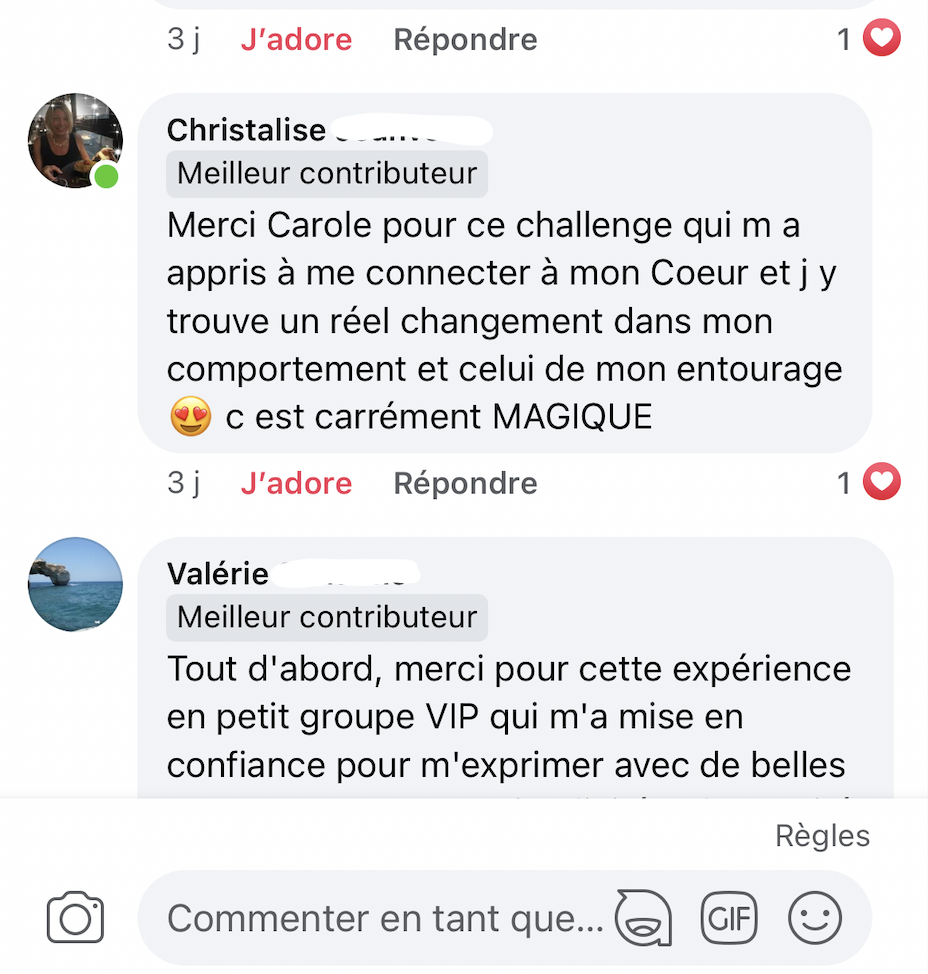Image resolution: width=928 pixels, height=974 pixels.
Task: Reply to Christalise's comment
Action: point(465,484)
